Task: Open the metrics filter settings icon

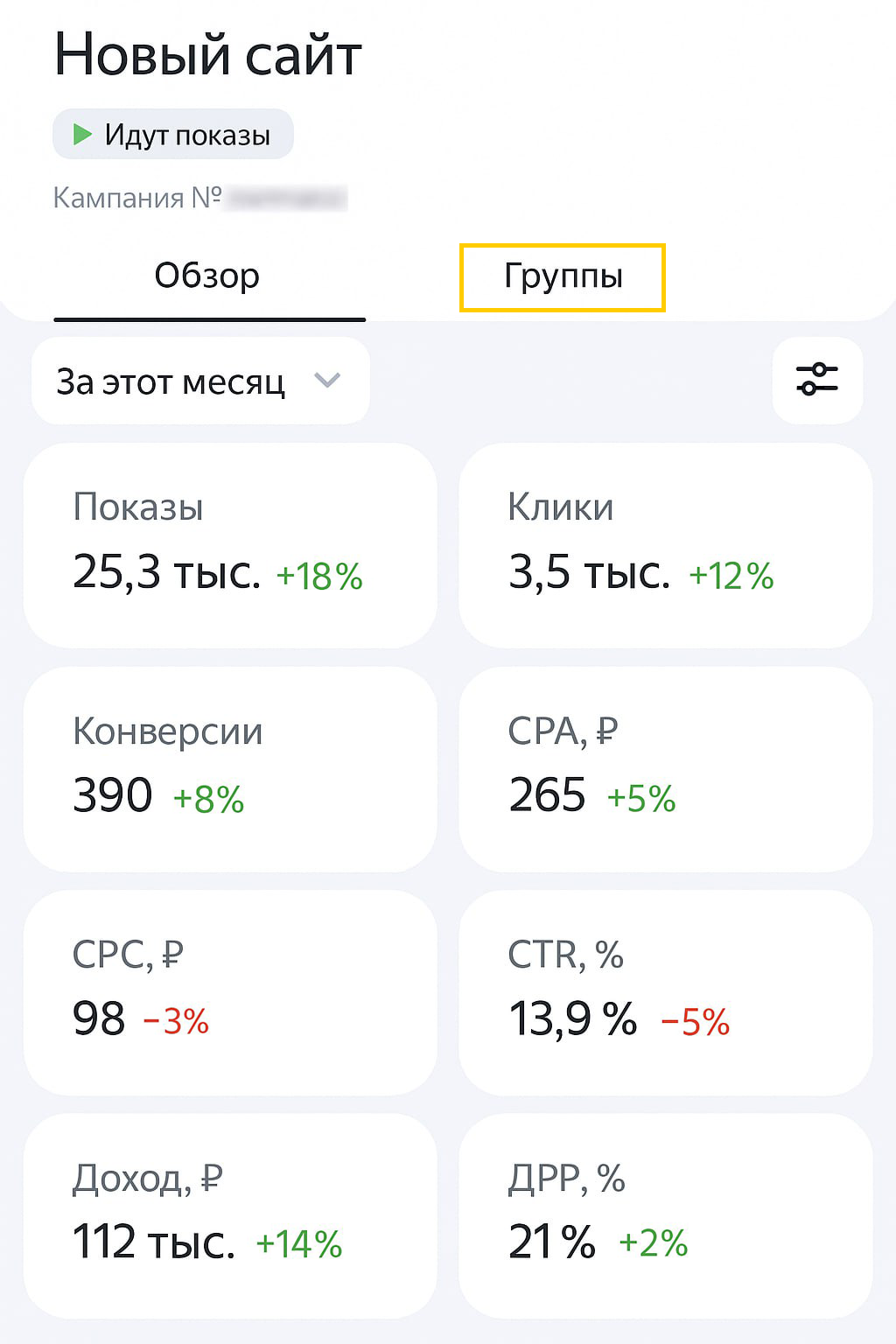Action: tap(817, 380)
